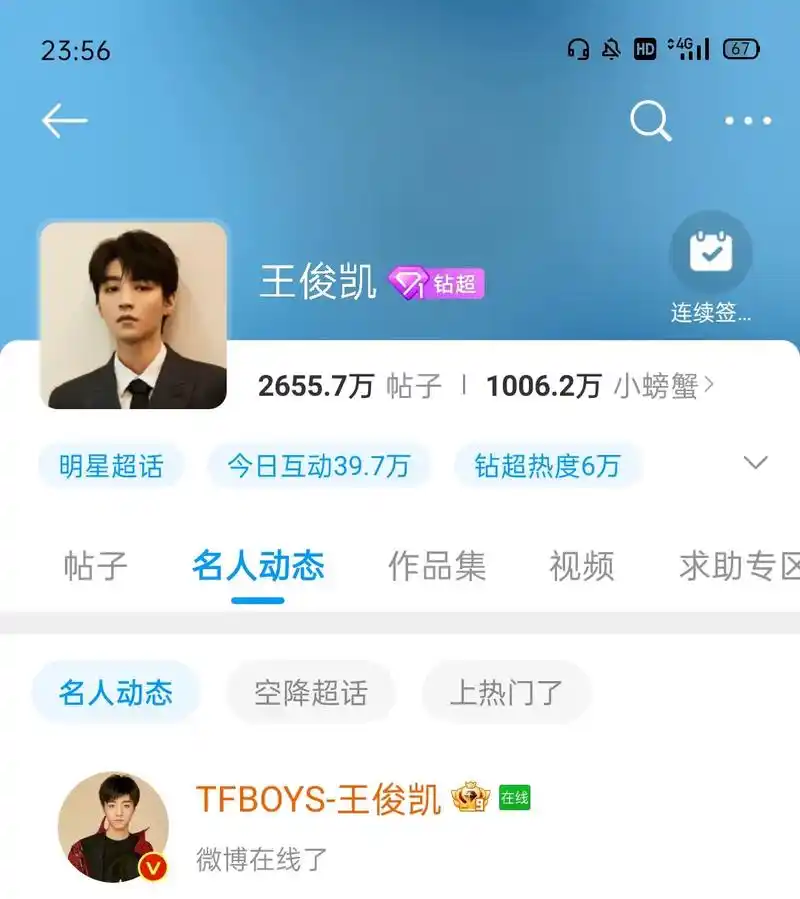This screenshot has height=899, width=800.
Task: Toggle the 上热门了 filter chip
Action: [506, 691]
